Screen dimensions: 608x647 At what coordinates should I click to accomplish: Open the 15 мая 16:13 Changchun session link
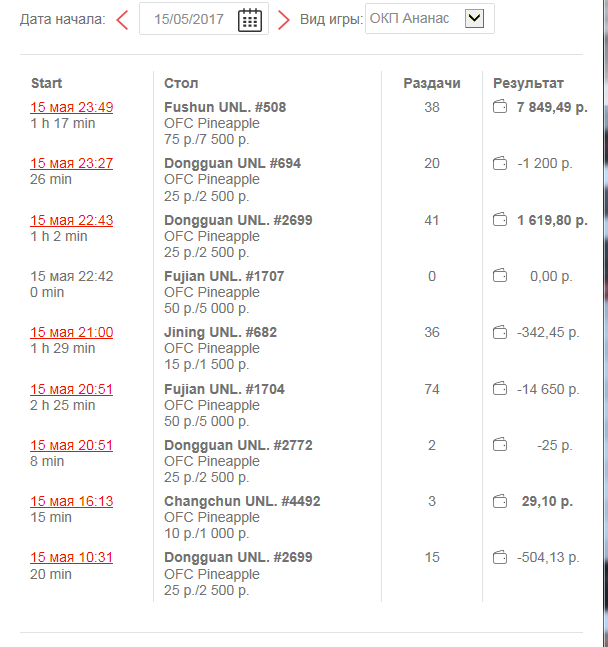[x=72, y=501]
